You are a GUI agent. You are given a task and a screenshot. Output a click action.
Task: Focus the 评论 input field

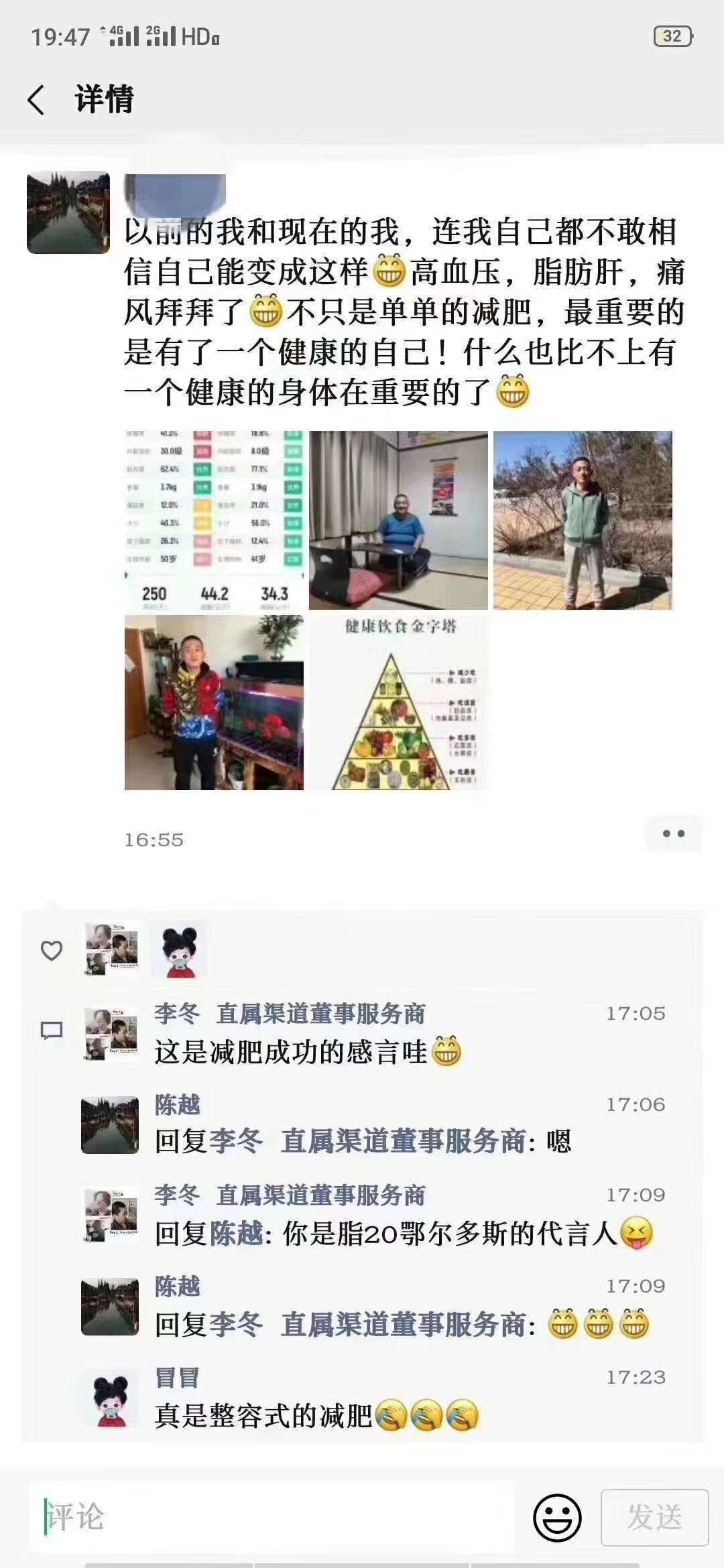tap(268, 1517)
